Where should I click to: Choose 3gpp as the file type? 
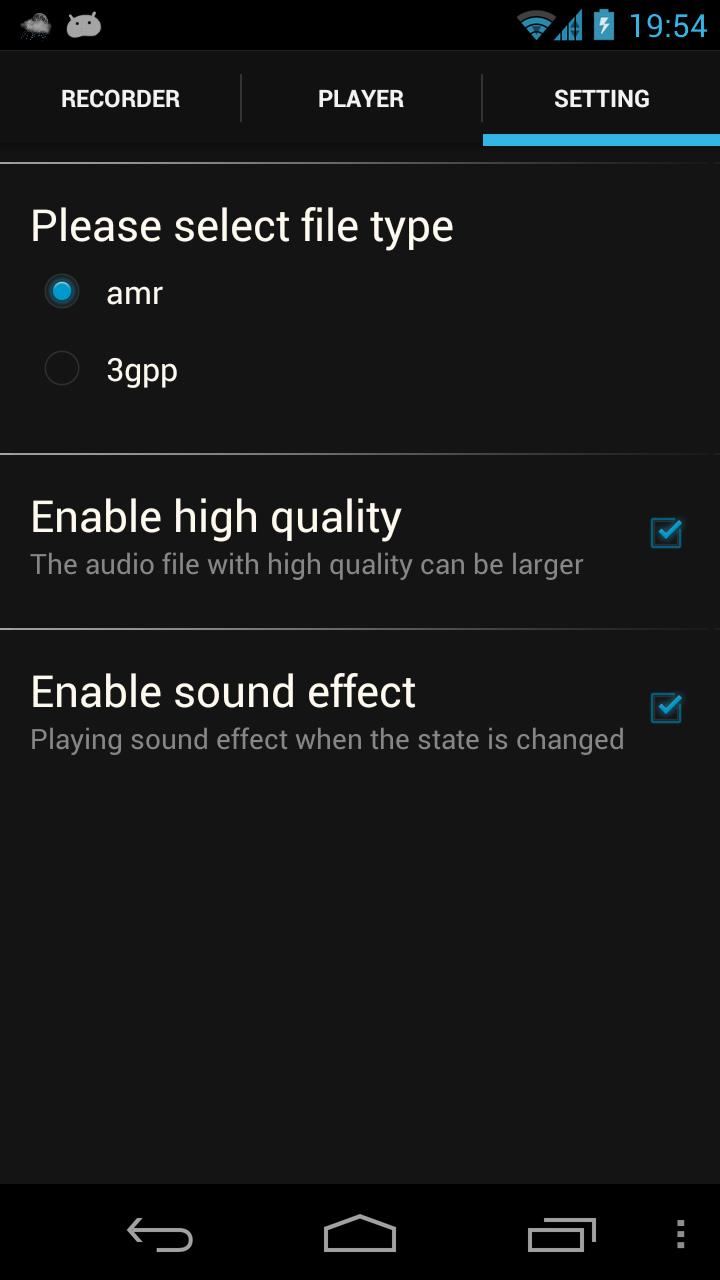coord(62,369)
